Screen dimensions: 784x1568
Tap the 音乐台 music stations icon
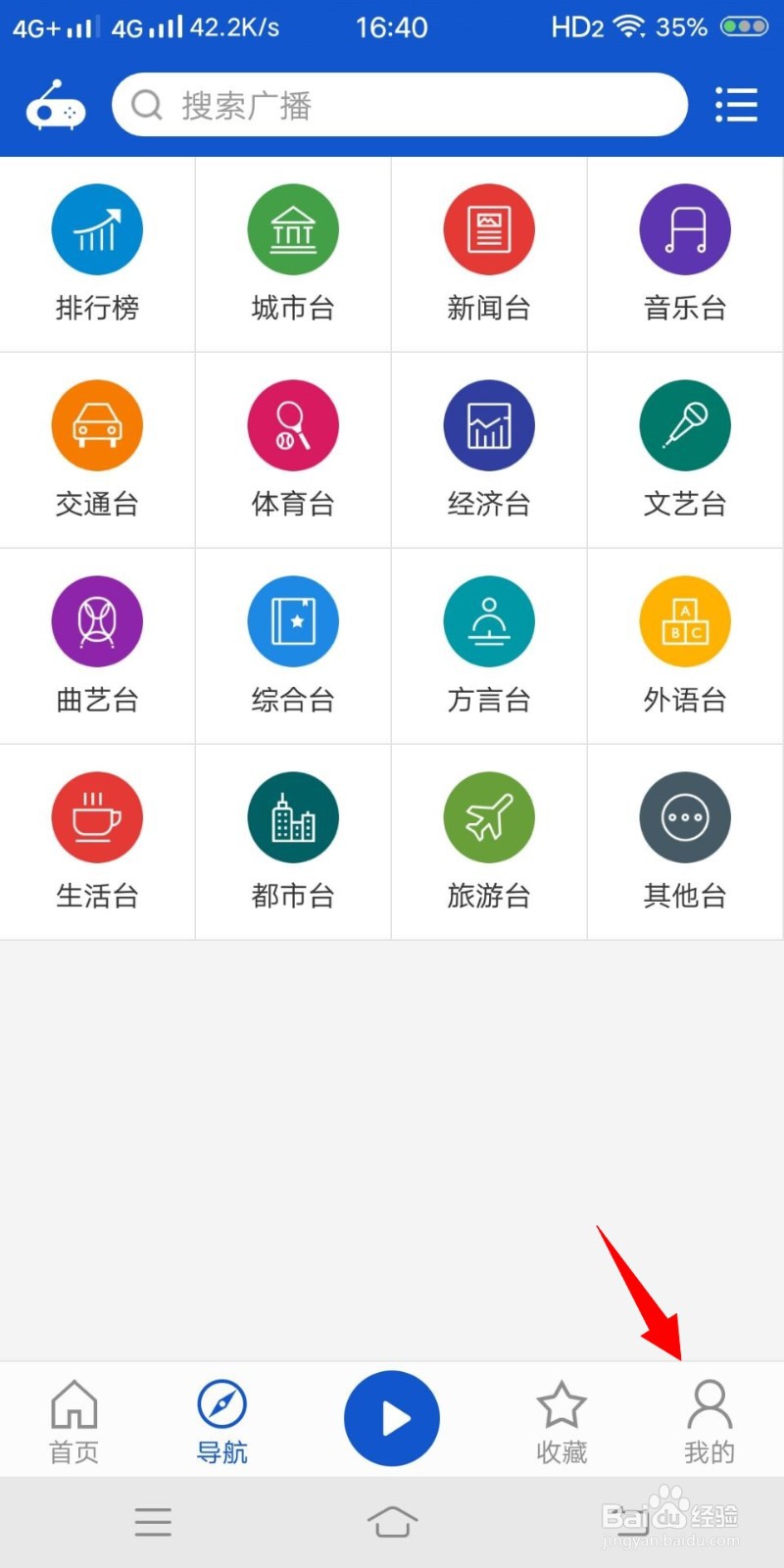[x=685, y=253]
